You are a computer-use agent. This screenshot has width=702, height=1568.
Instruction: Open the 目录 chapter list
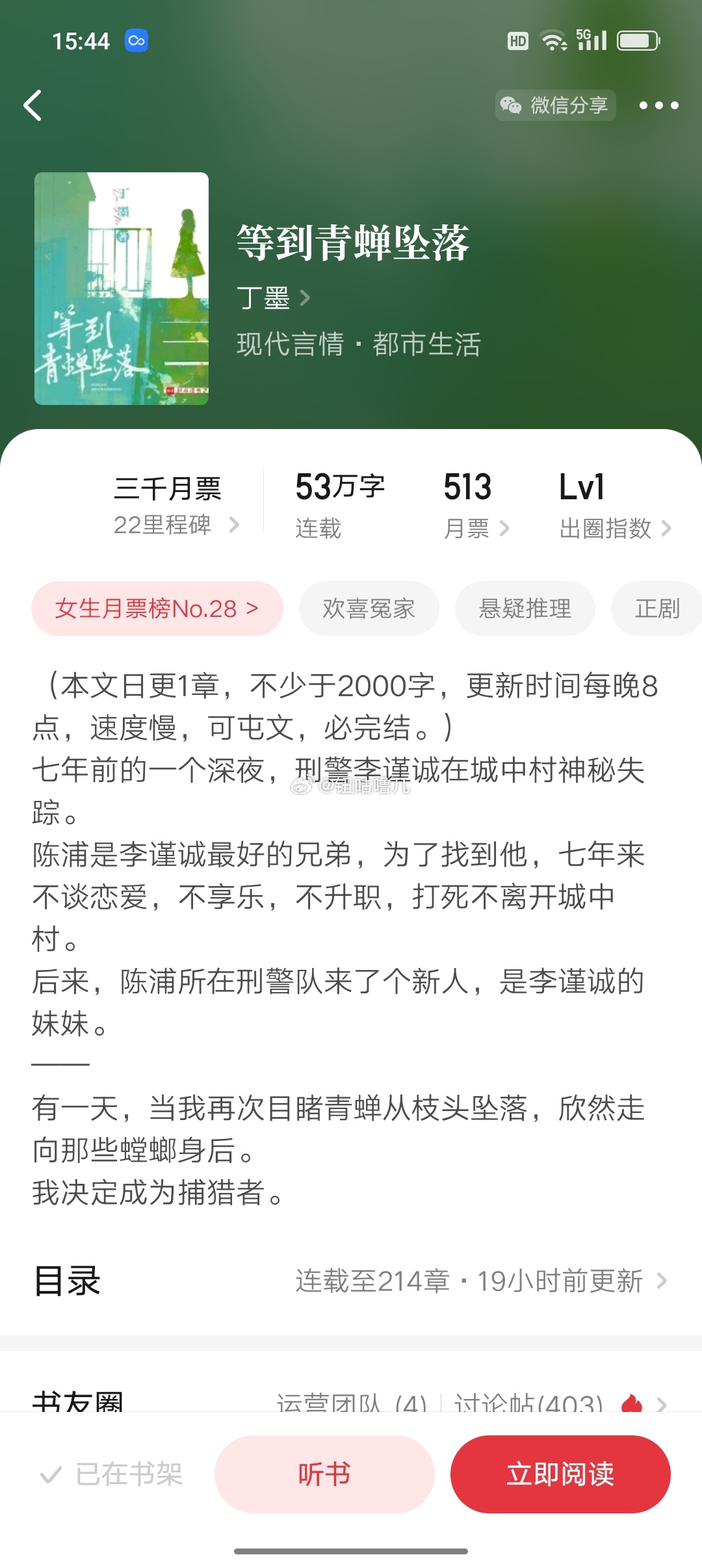coord(351,1281)
